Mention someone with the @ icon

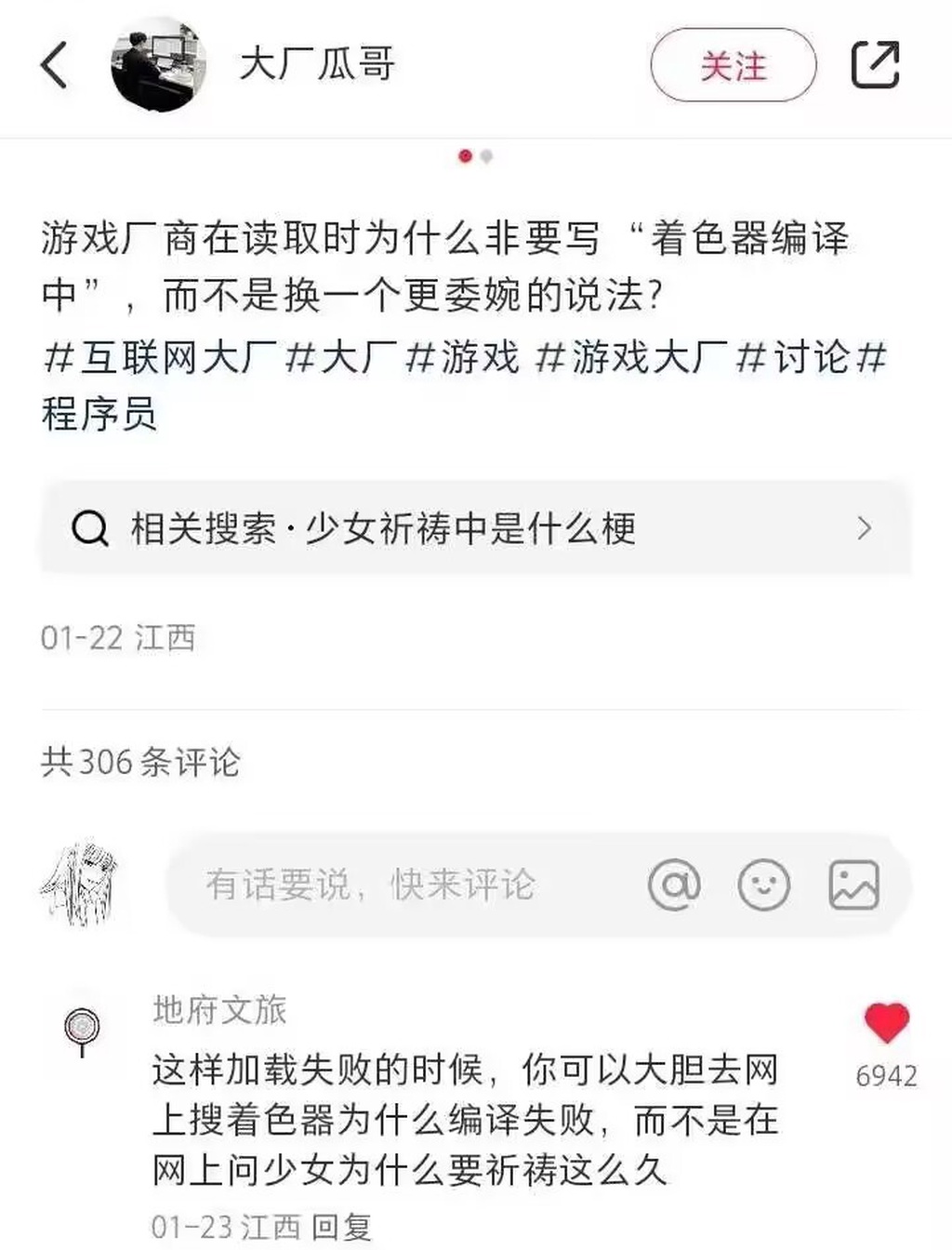point(674,884)
